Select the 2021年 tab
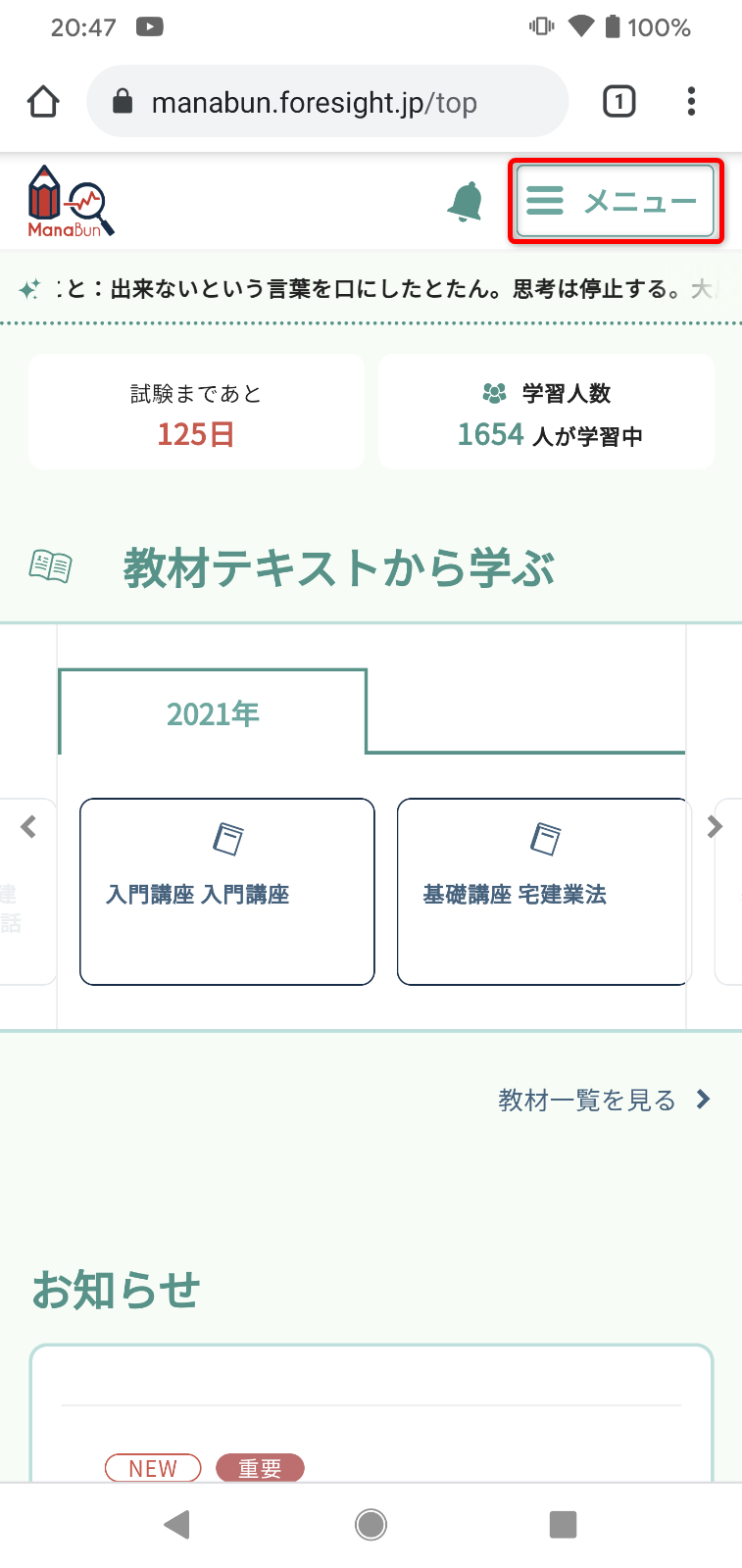This screenshot has height=1568, width=742. (213, 712)
